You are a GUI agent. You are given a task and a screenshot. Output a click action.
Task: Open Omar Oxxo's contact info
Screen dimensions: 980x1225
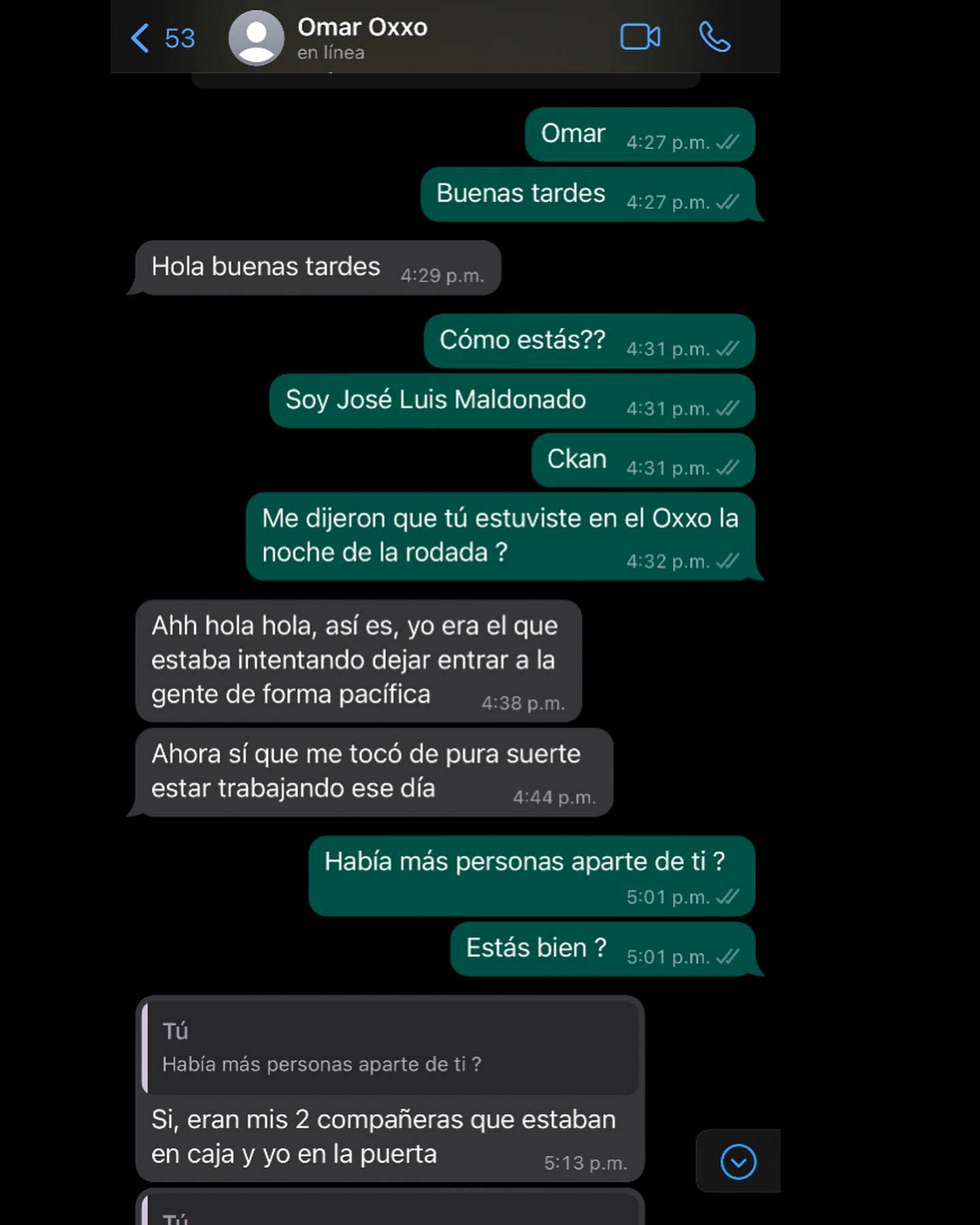click(x=361, y=37)
